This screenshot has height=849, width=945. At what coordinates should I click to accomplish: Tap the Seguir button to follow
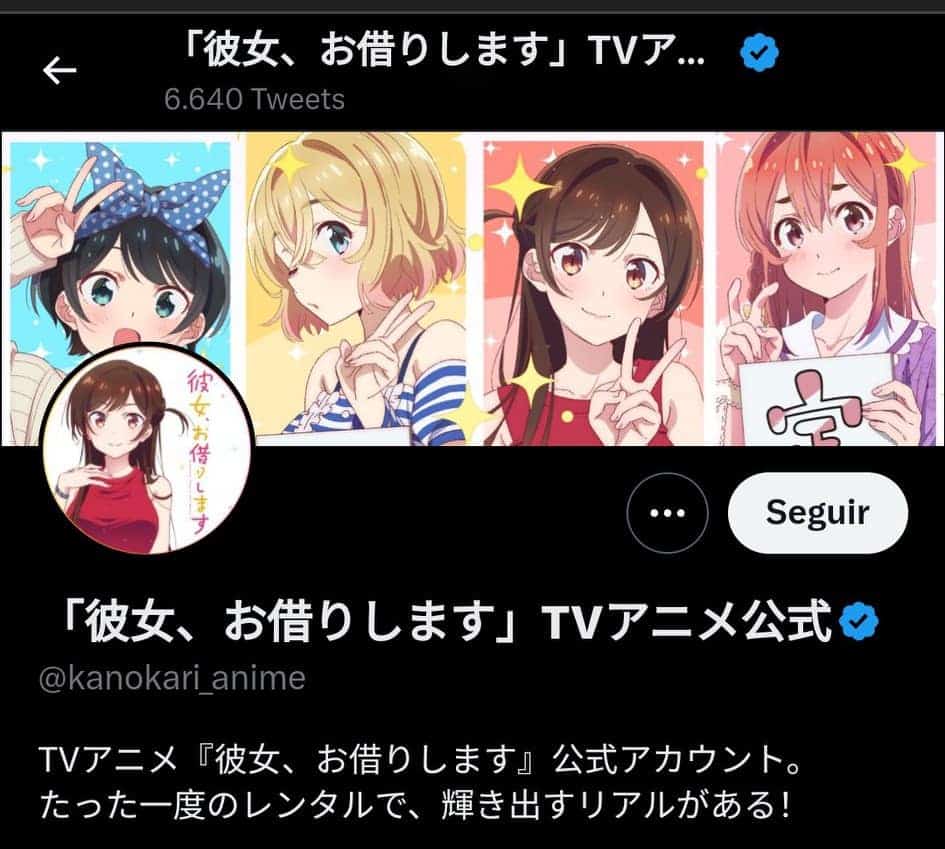click(x=817, y=512)
